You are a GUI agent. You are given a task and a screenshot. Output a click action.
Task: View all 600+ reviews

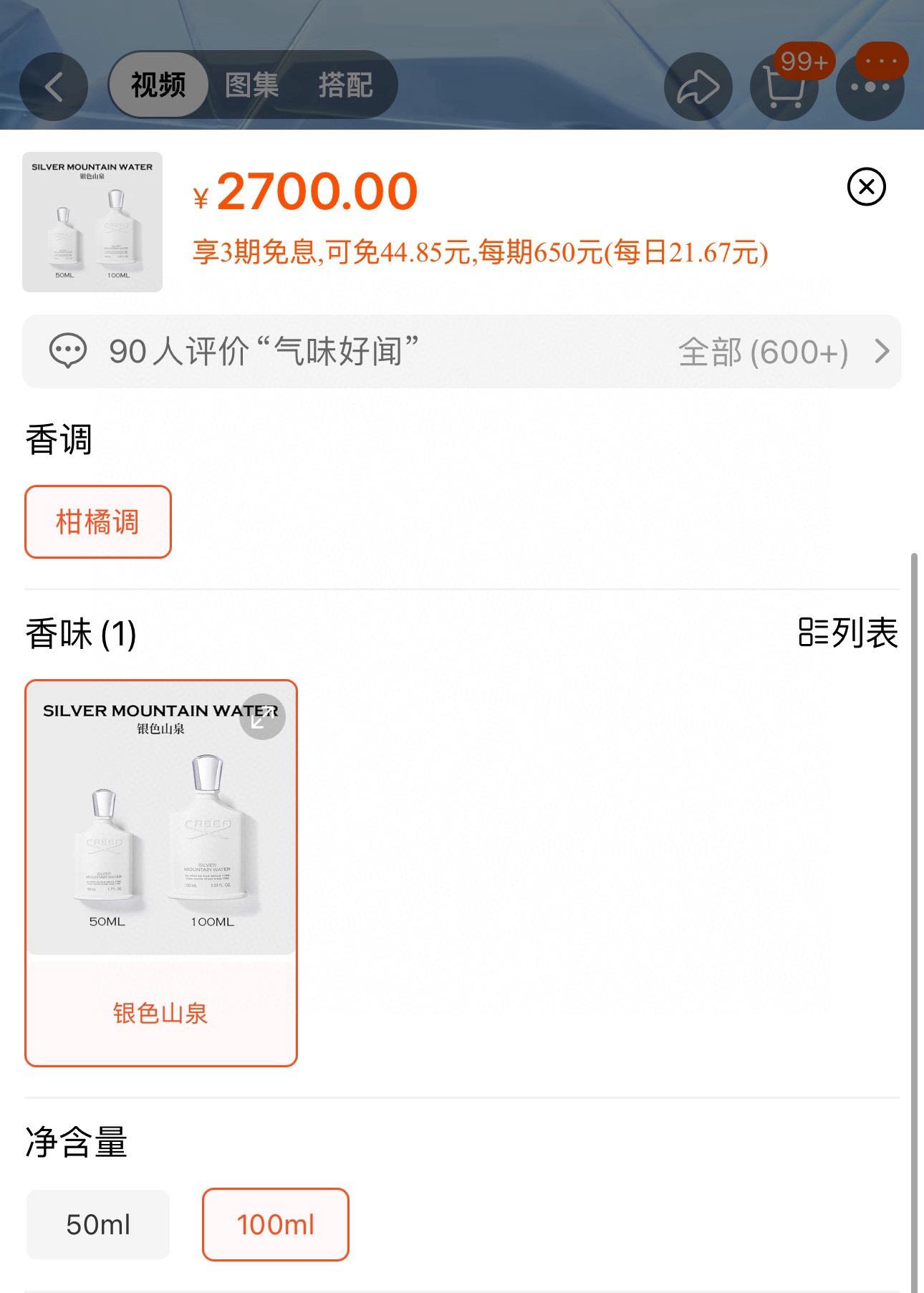coord(782,352)
